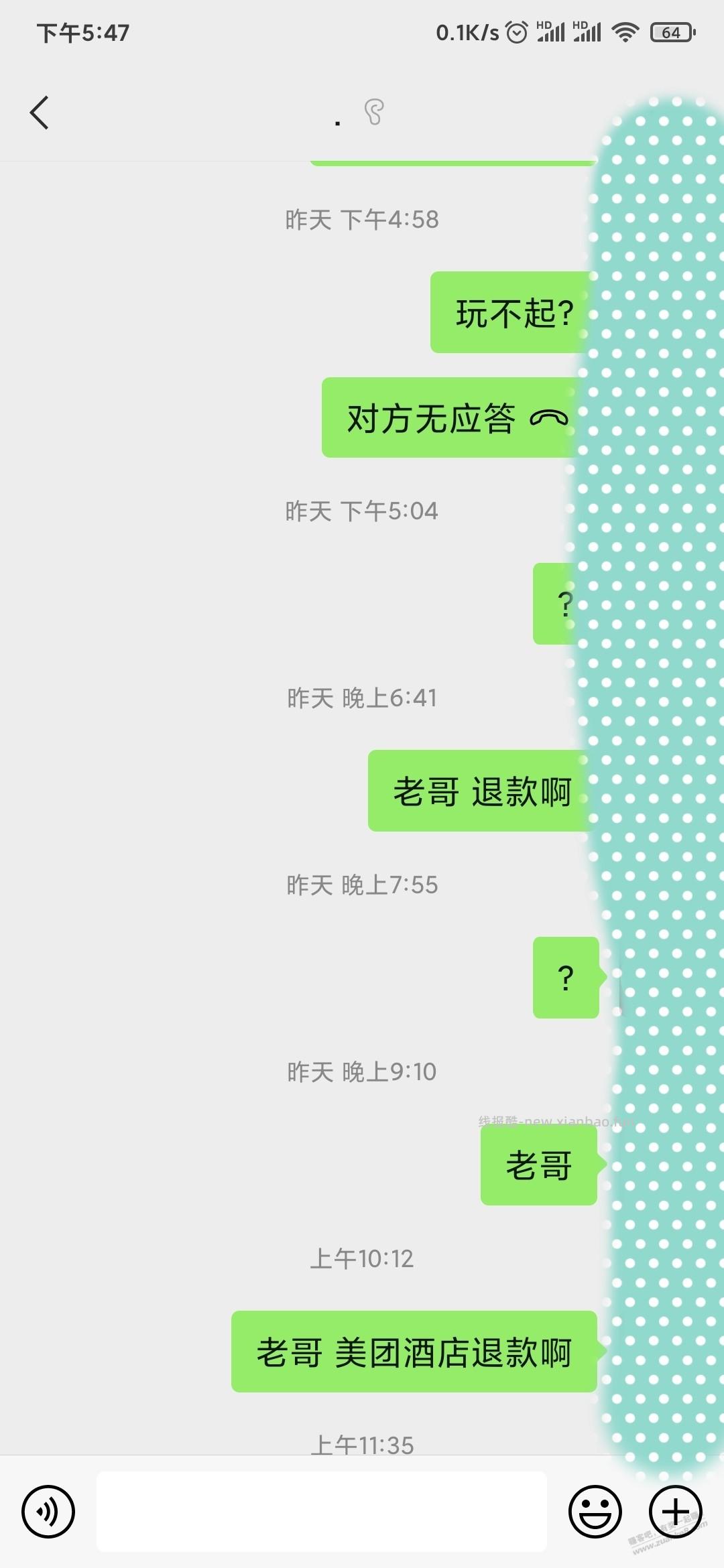This screenshot has width=724, height=1568.
Task: Tap the message input field to type
Action: (x=322, y=1511)
